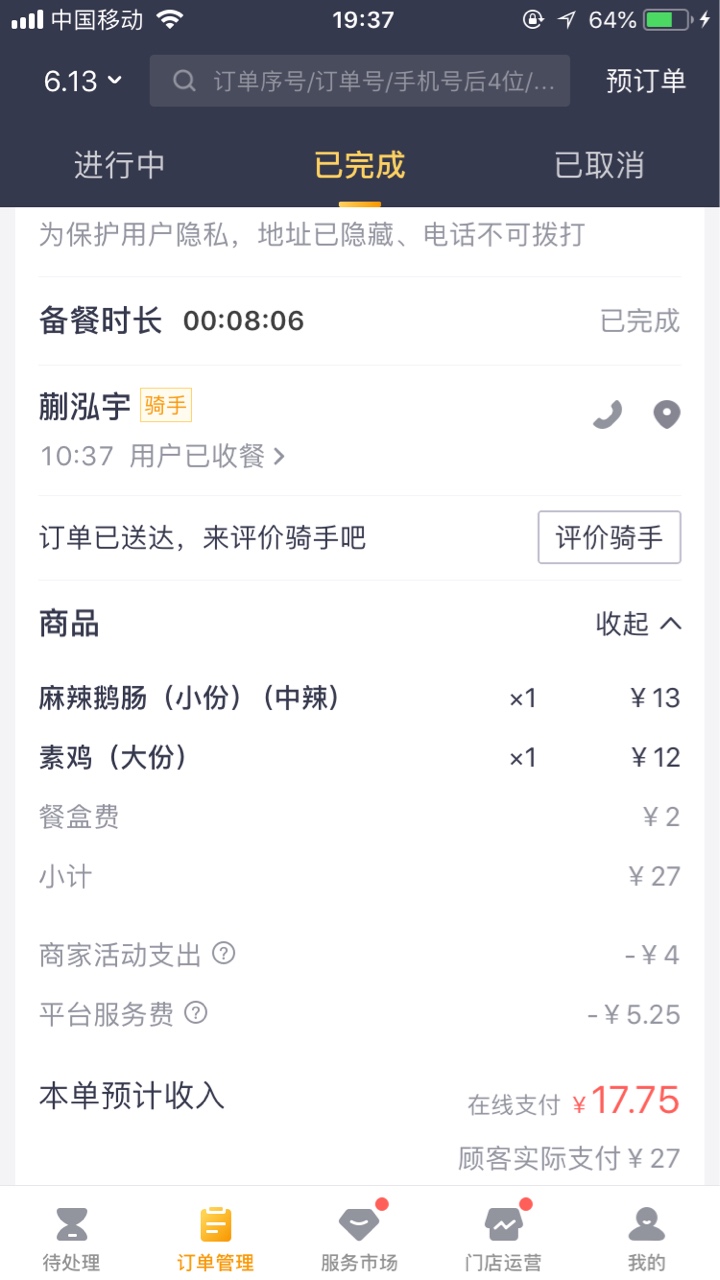720x1280 pixels.
Task: Switch to the 已取消 tab
Action: tap(600, 165)
